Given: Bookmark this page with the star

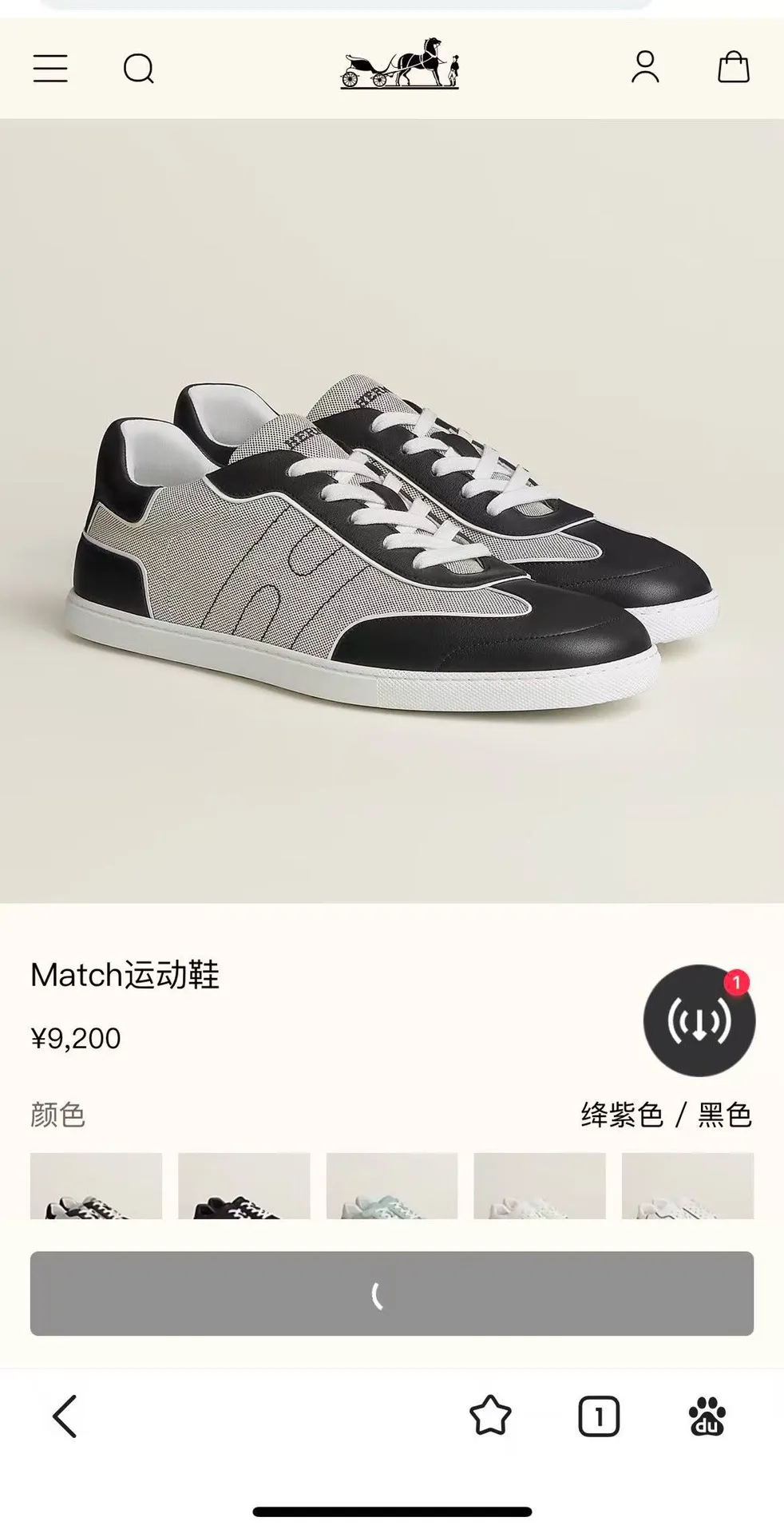Looking at the screenshot, I should 490,1416.
